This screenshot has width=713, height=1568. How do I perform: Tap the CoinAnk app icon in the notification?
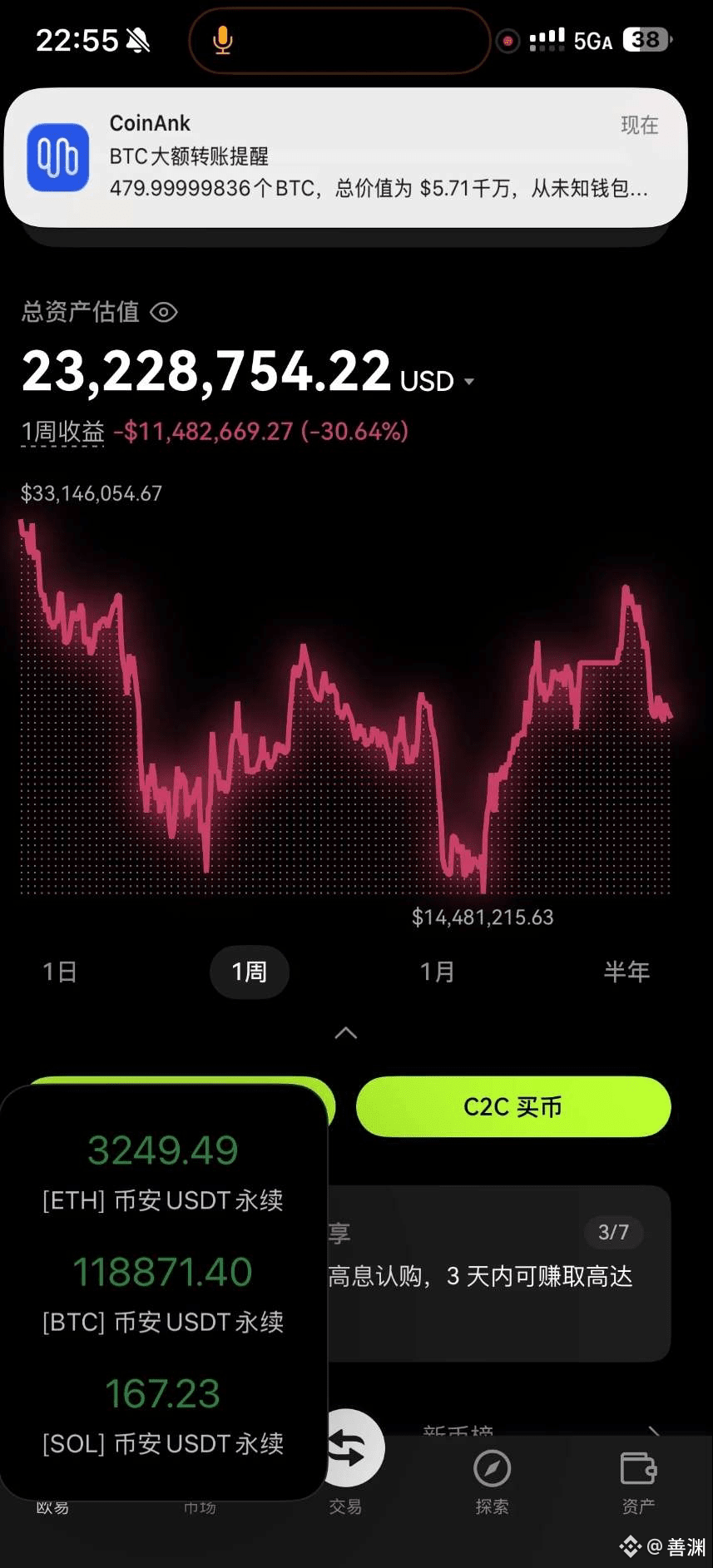57,157
